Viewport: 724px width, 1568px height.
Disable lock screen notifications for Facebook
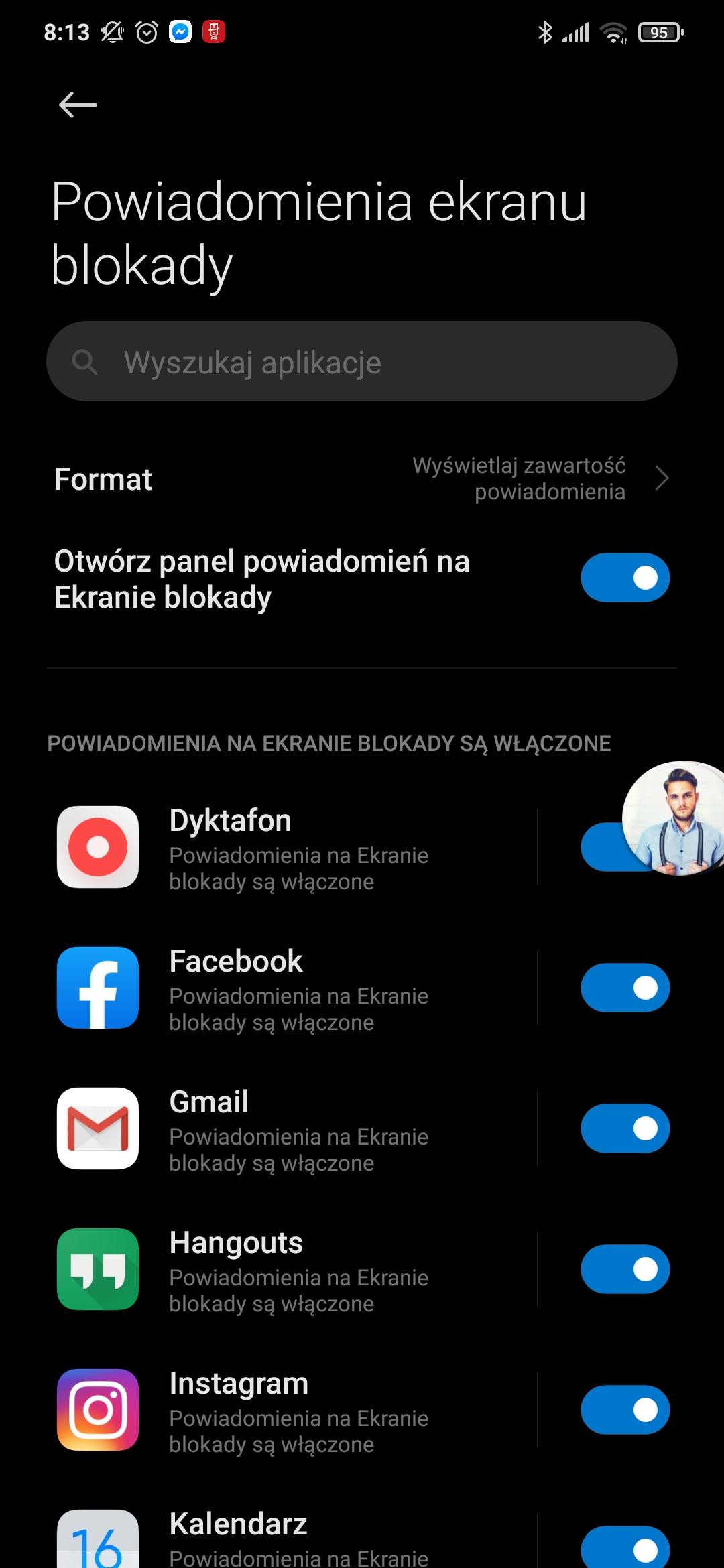tap(625, 988)
